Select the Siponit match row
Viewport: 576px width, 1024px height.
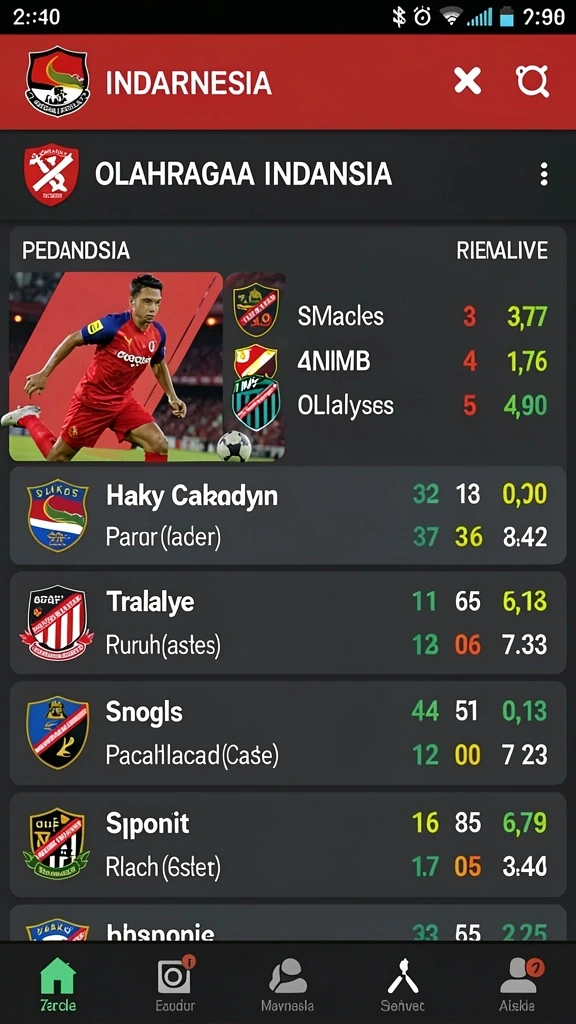click(288, 844)
